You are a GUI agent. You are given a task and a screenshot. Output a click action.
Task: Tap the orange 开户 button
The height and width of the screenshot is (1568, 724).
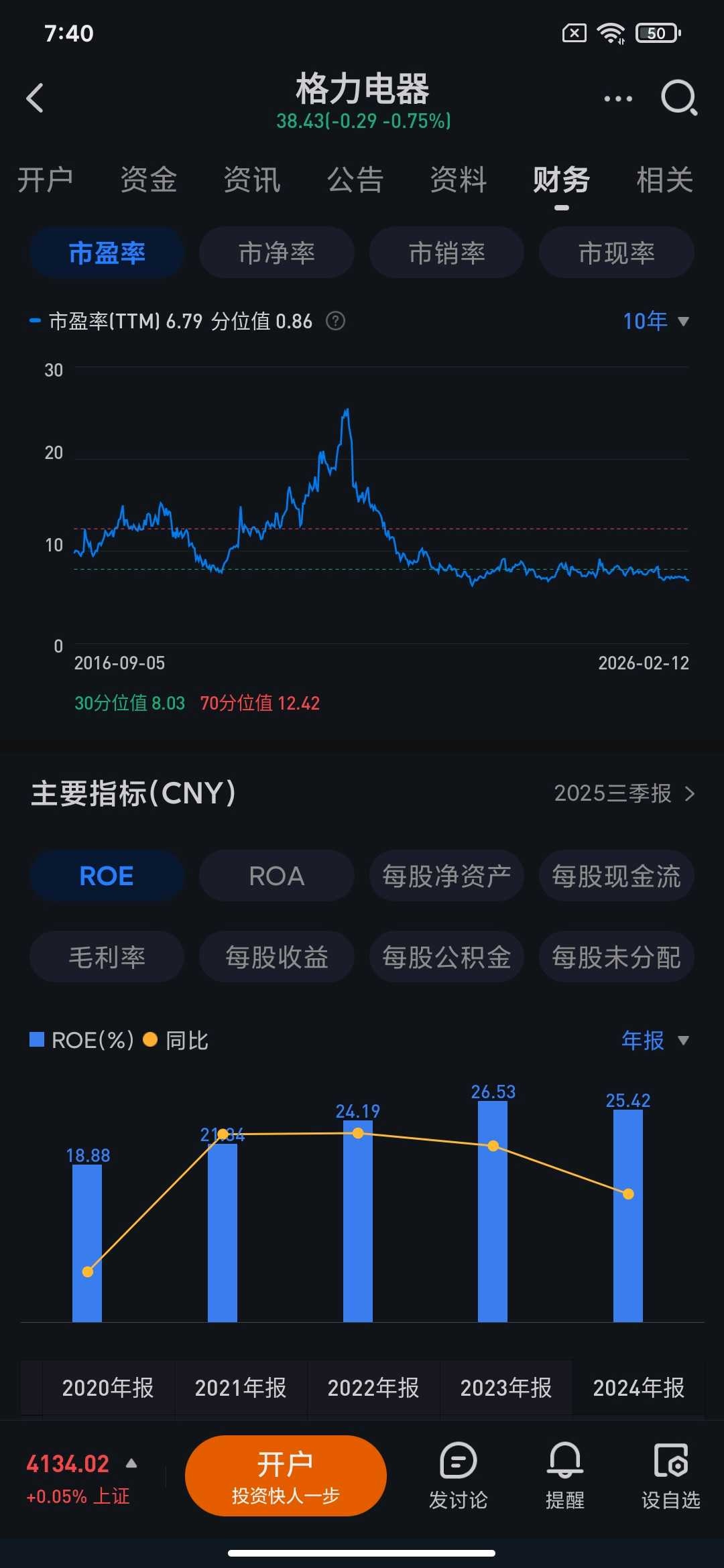pyautogui.click(x=286, y=1476)
